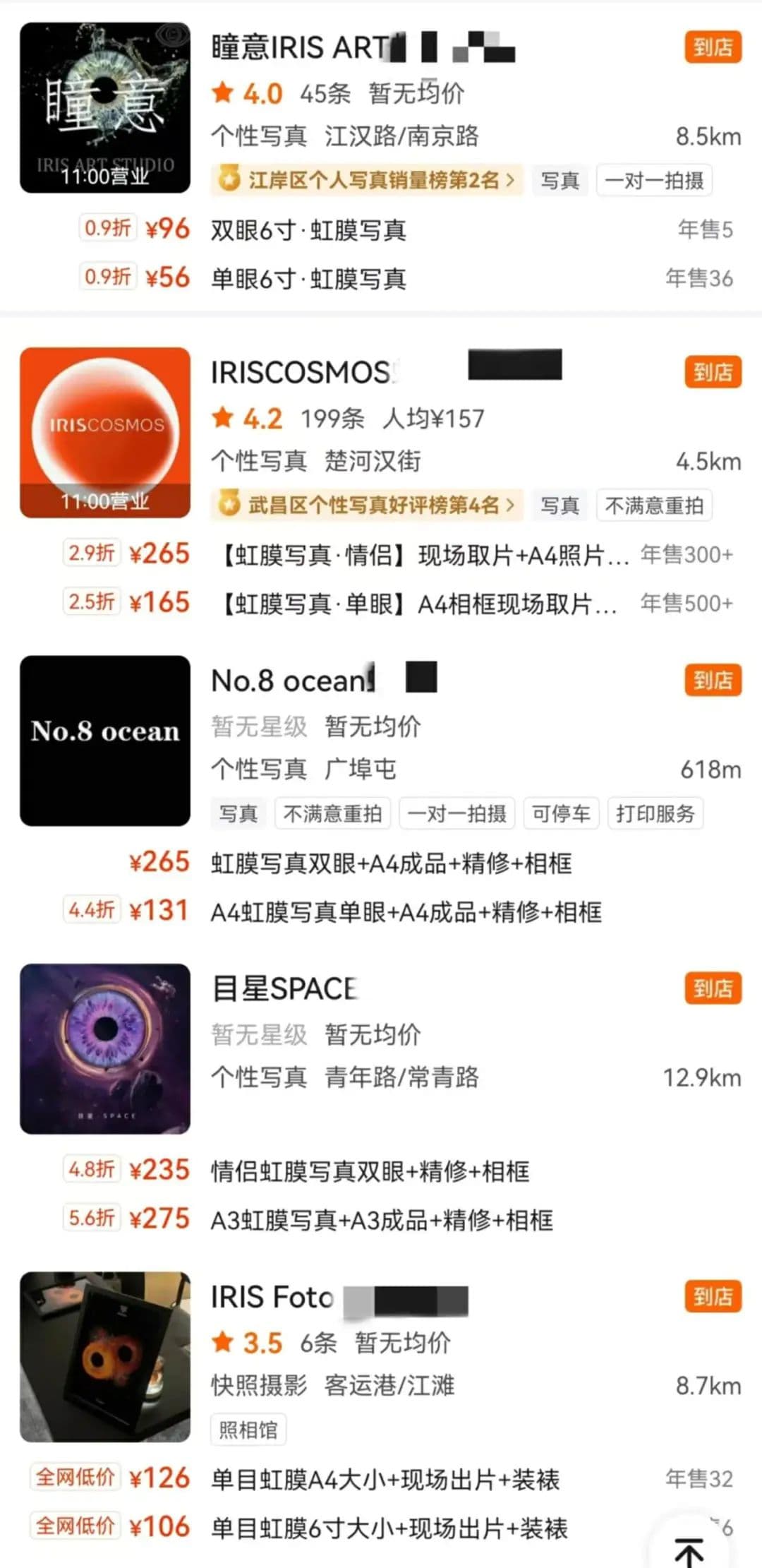
Task: Tap the 目星SPACE purple eye thumbnail
Action: tap(105, 1048)
